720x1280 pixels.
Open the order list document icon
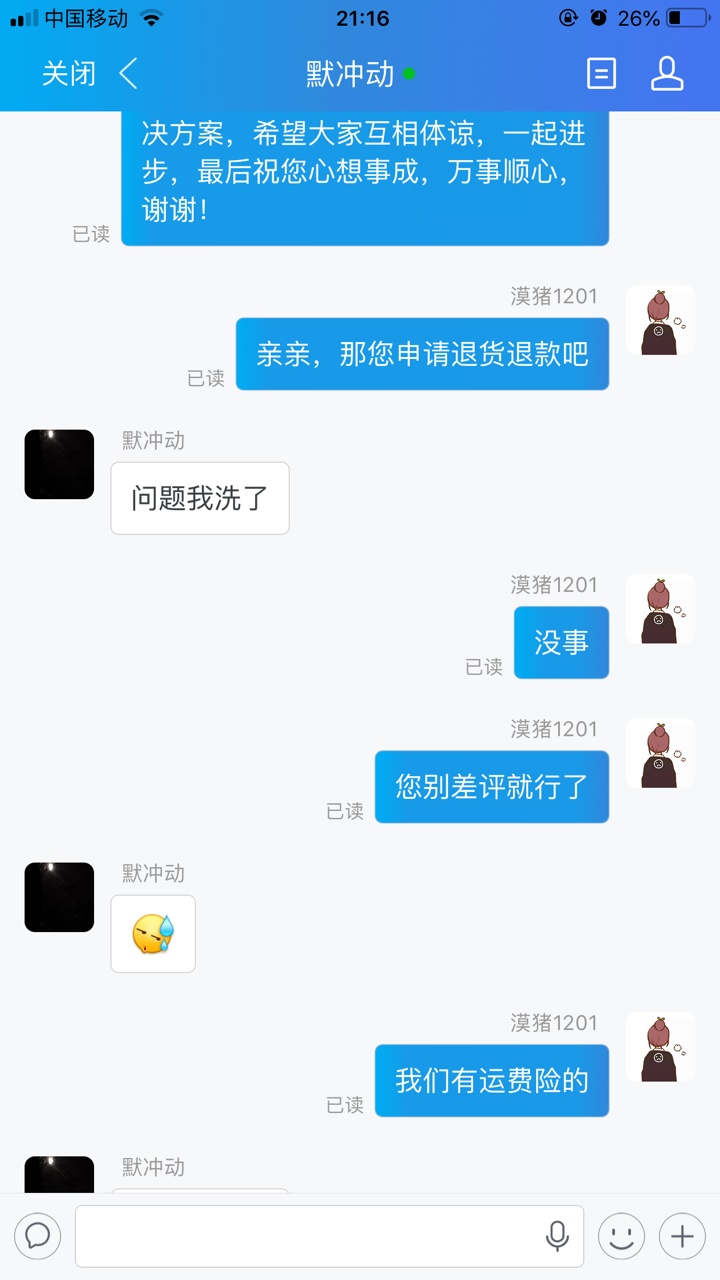pos(601,74)
